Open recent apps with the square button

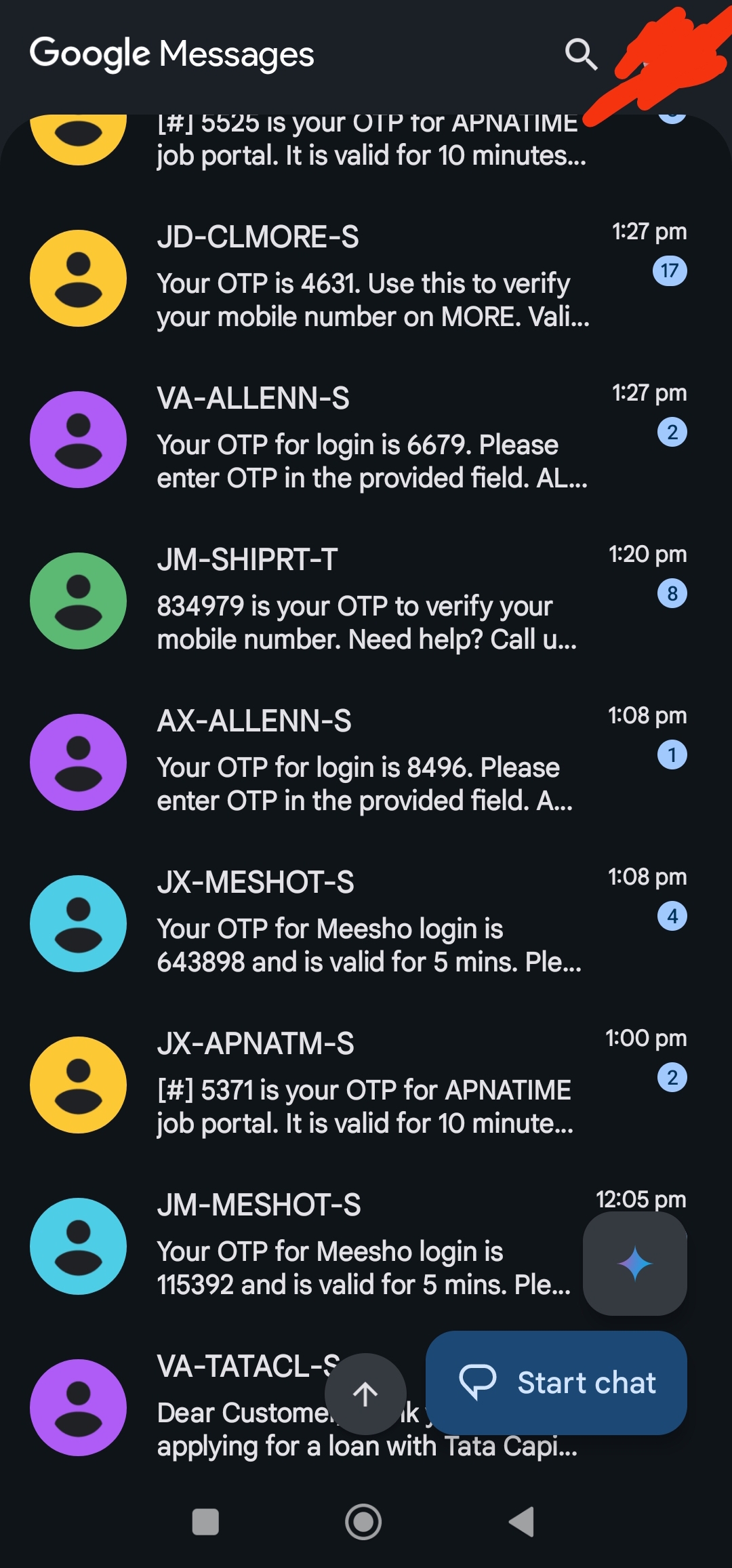point(205,1522)
